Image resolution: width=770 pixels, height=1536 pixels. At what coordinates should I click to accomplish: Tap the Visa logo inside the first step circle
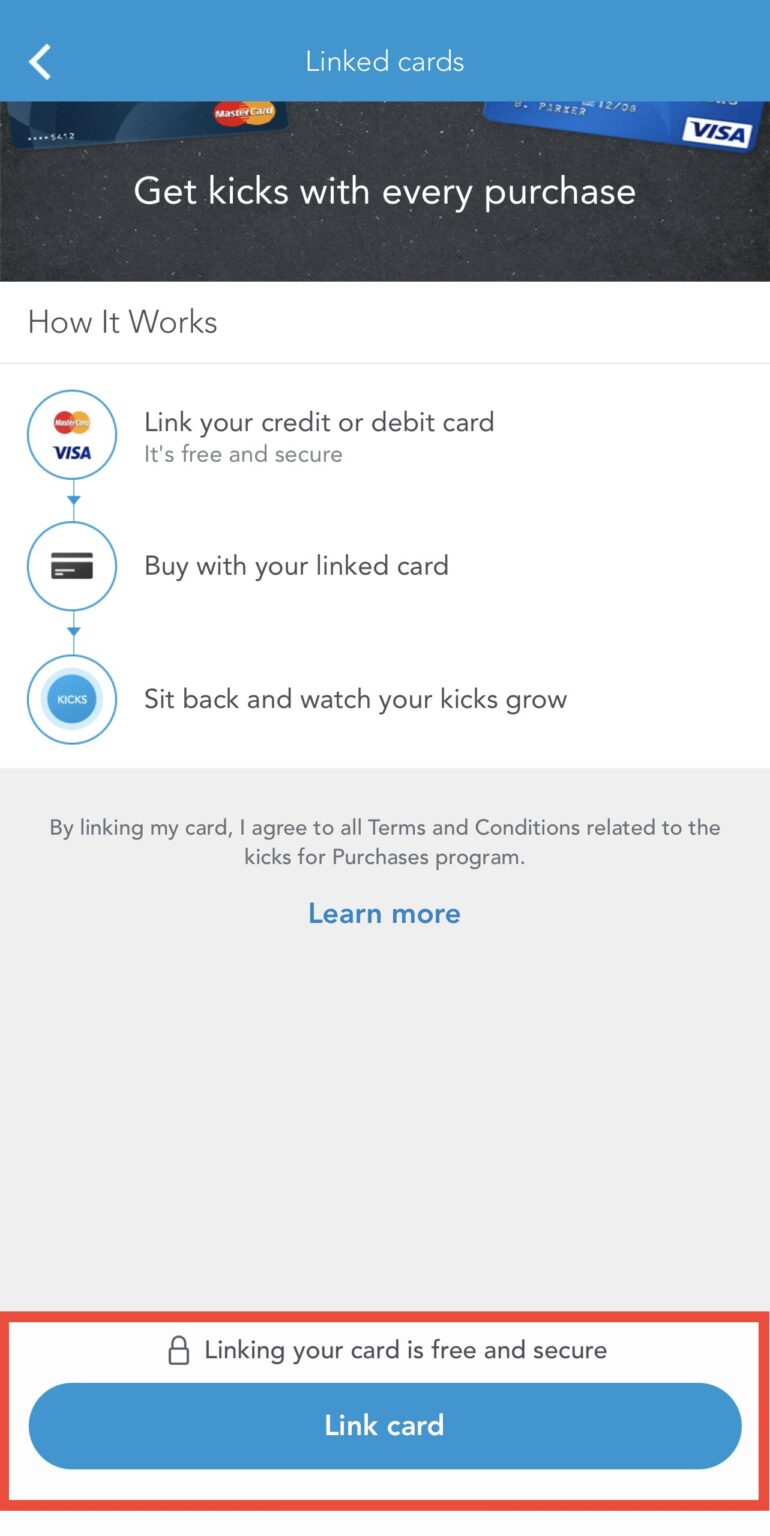[x=71, y=452]
